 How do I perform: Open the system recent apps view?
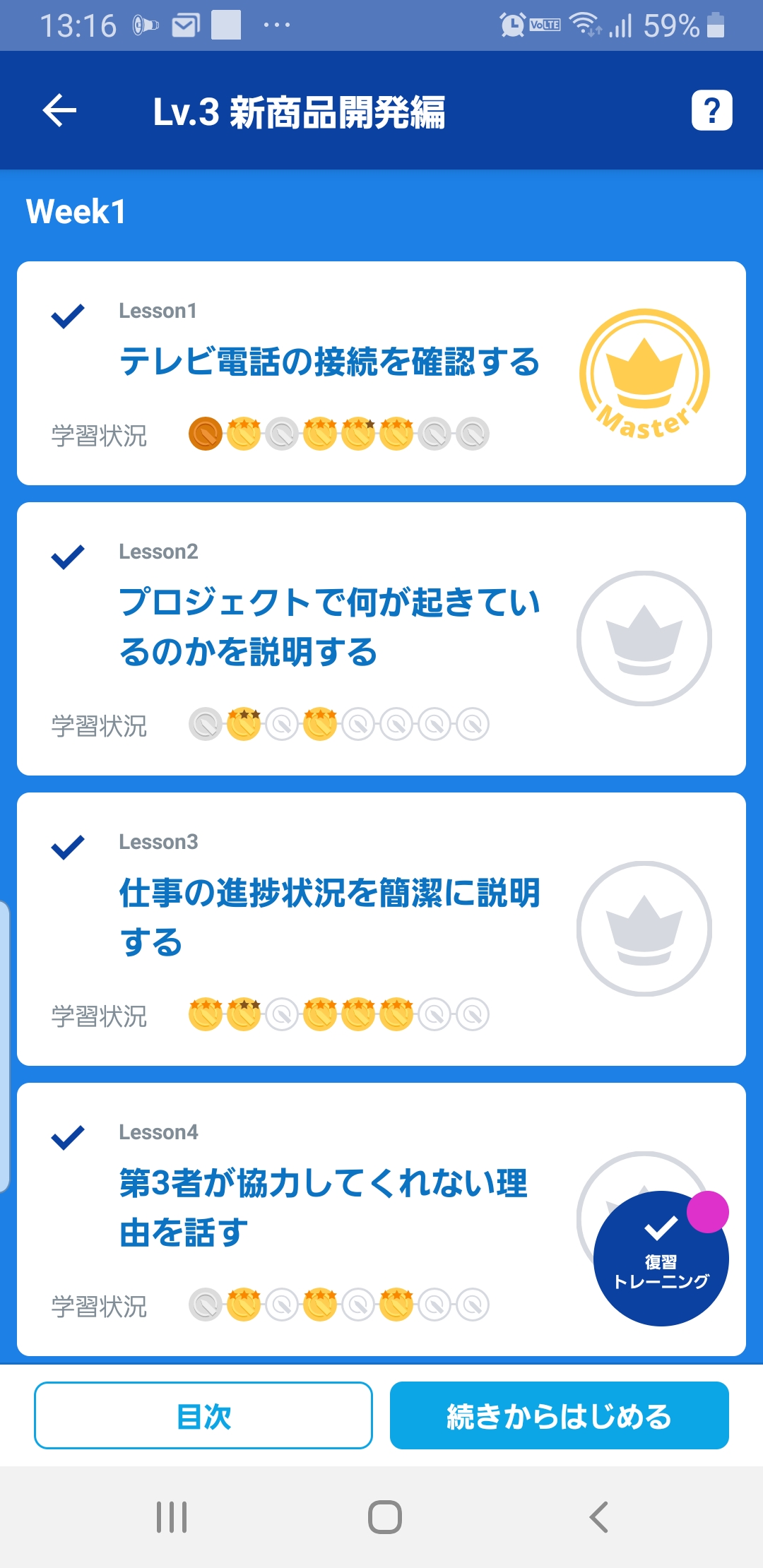(172, 1516)
